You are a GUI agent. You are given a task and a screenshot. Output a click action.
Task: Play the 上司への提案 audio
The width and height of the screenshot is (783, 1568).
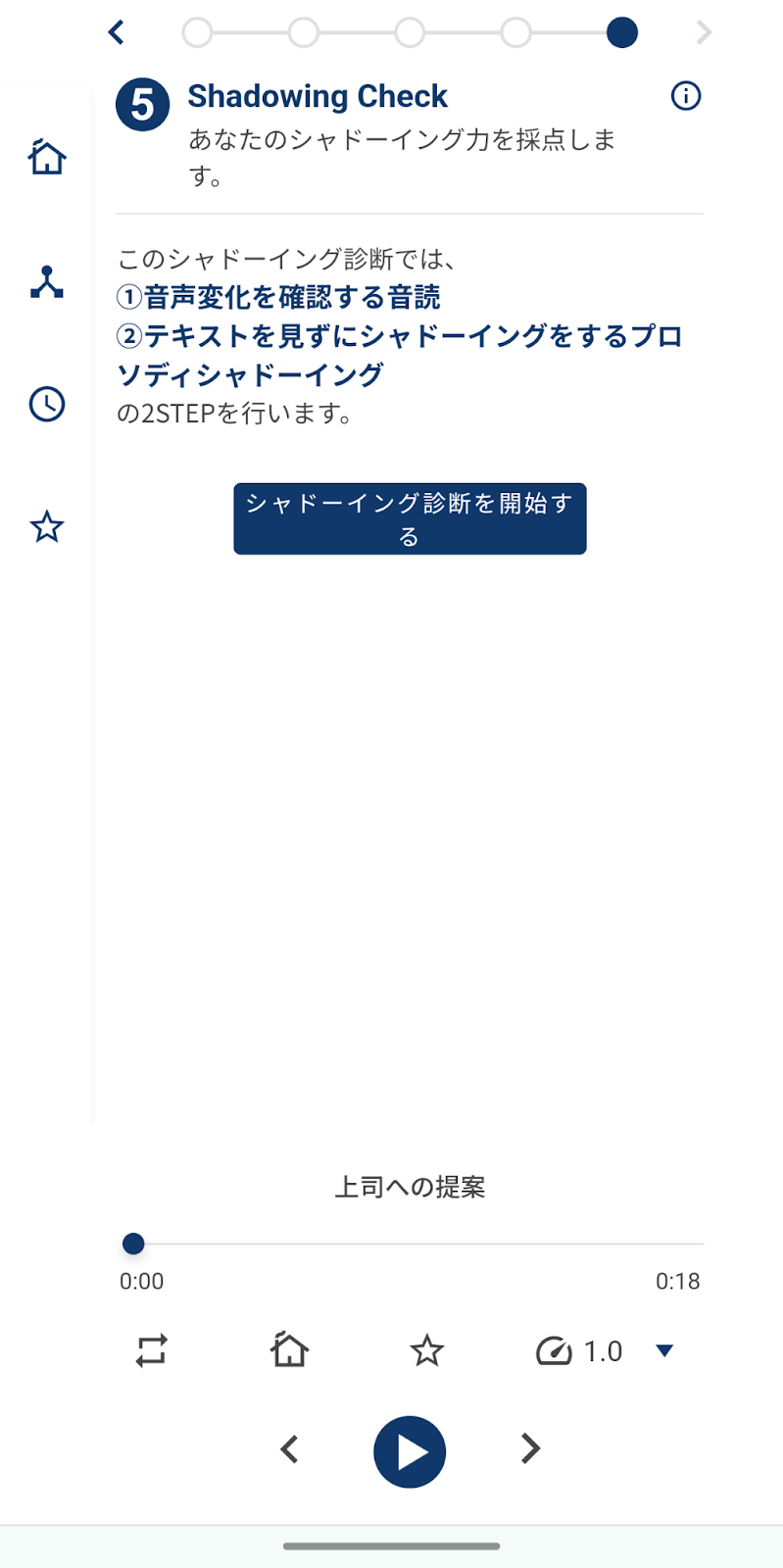[x=410, y=1451]
